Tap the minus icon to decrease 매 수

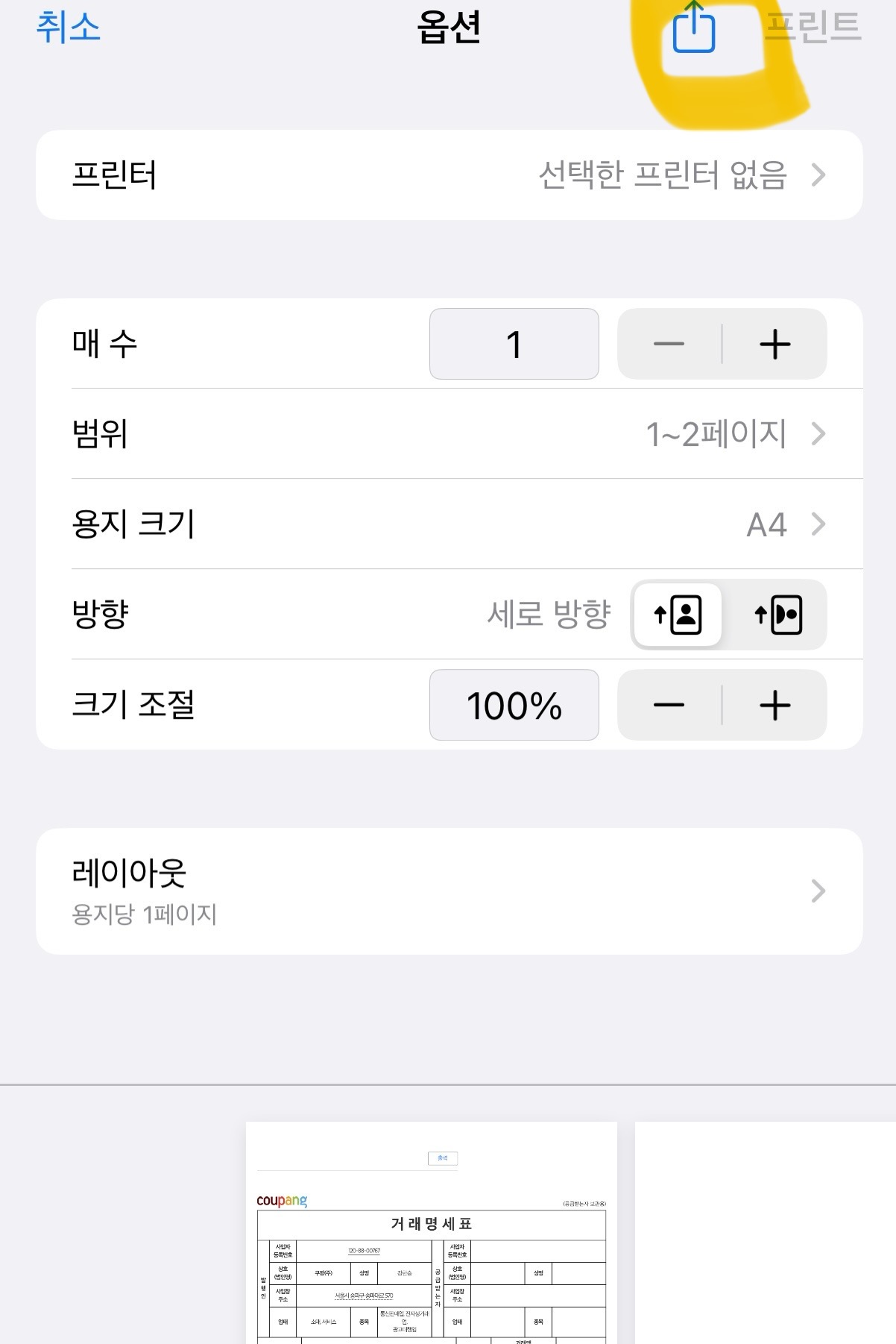tap(669, 344)
